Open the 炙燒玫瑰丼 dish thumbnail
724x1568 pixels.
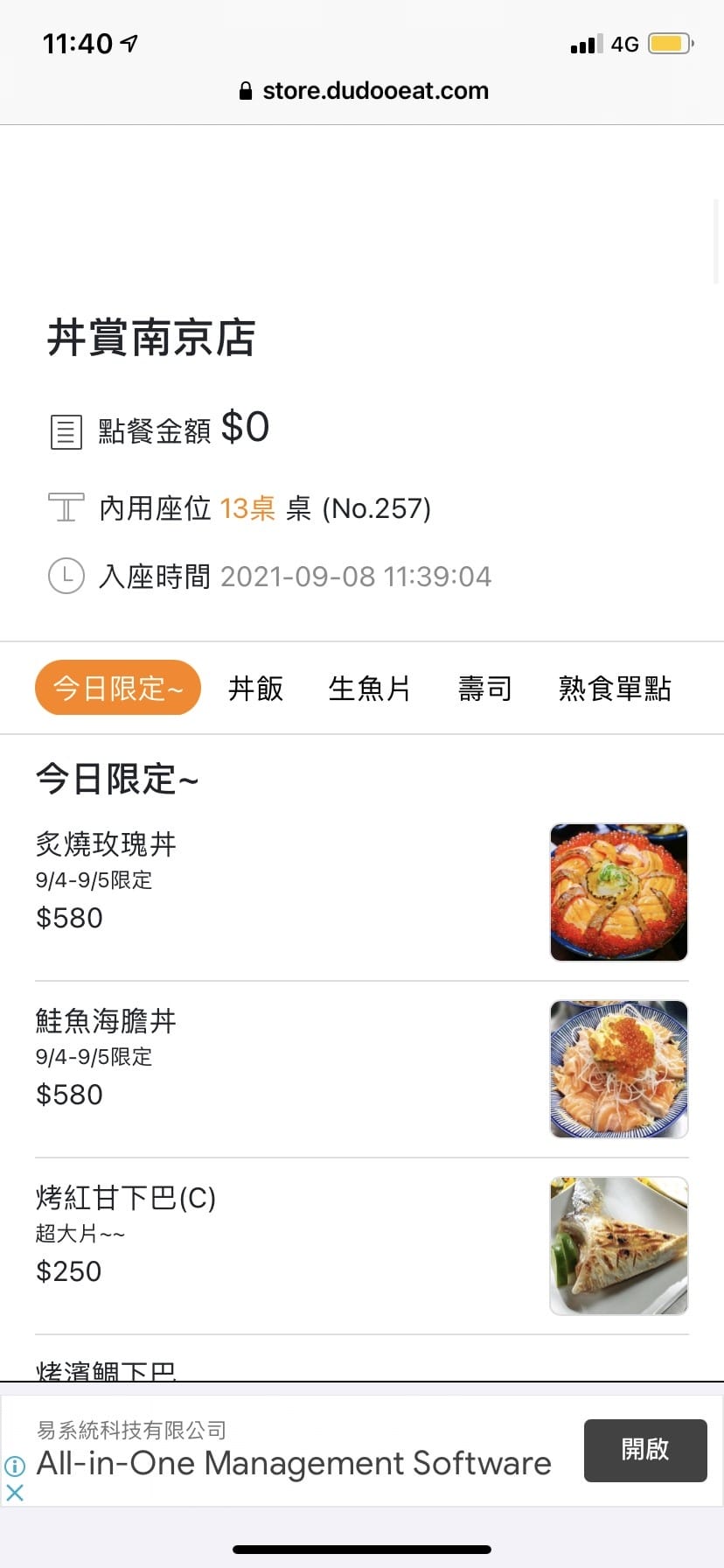coord(618,892)
